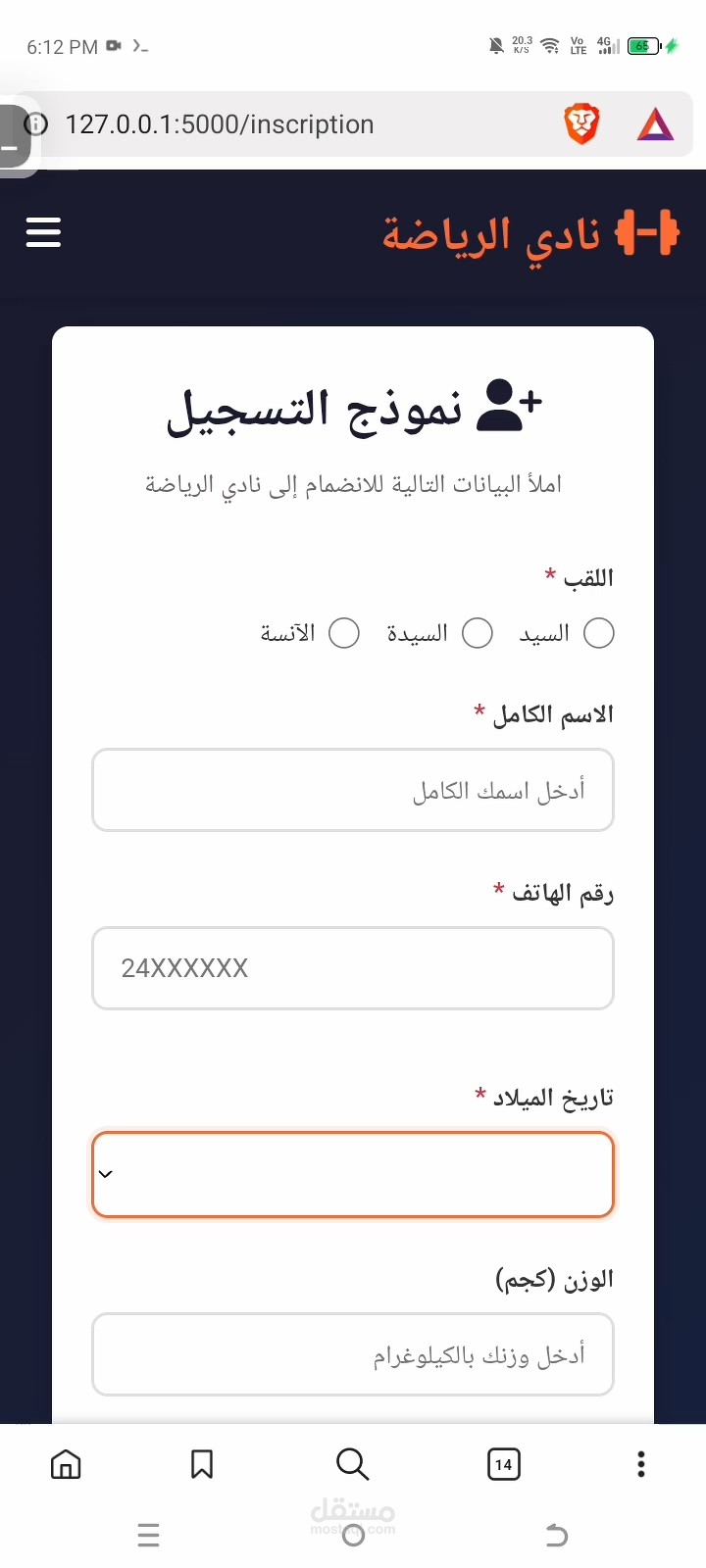706x1568 pixels.
Task: Show the 14 open tabs
Action: coord(503,1464)
